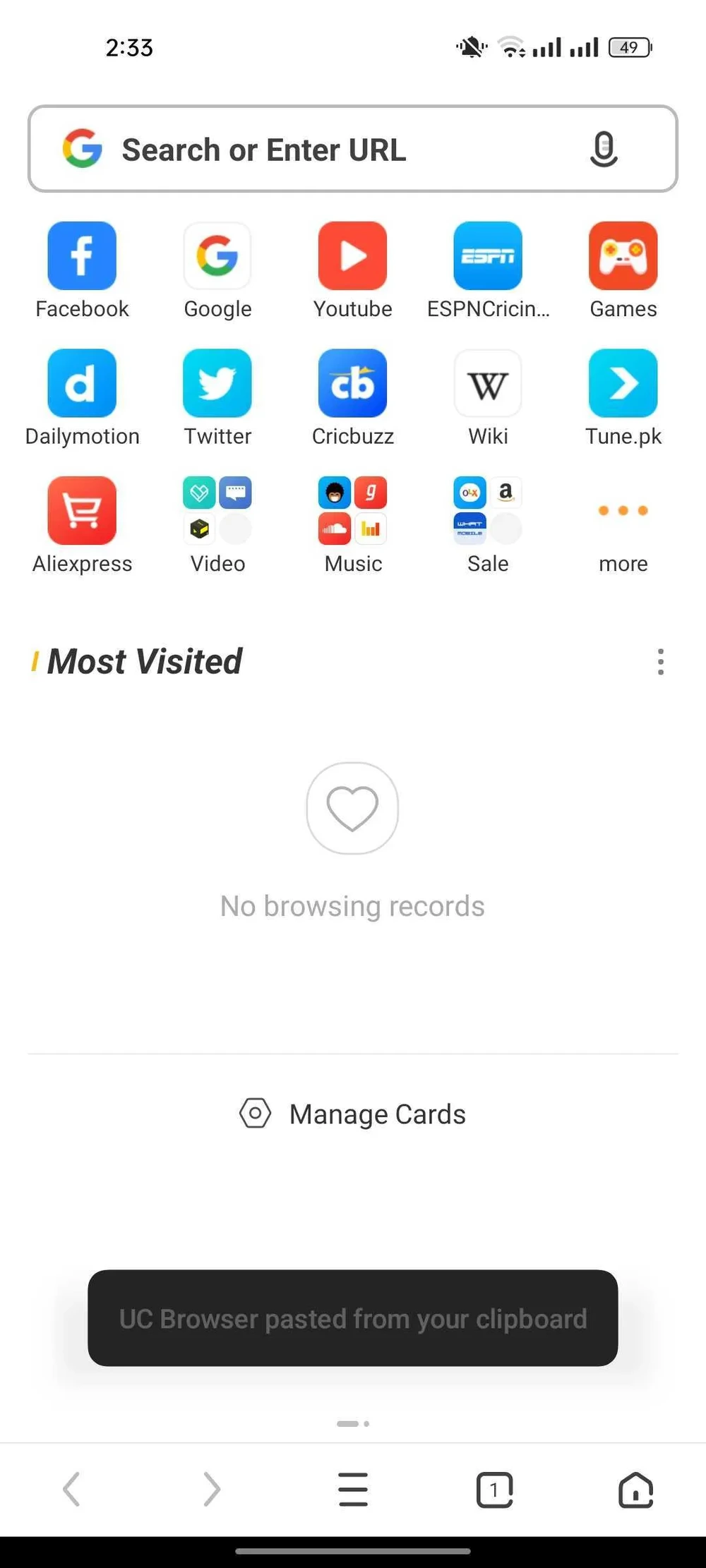
Task: Open the Tune.pk shortcut
Action: point(623,384)
